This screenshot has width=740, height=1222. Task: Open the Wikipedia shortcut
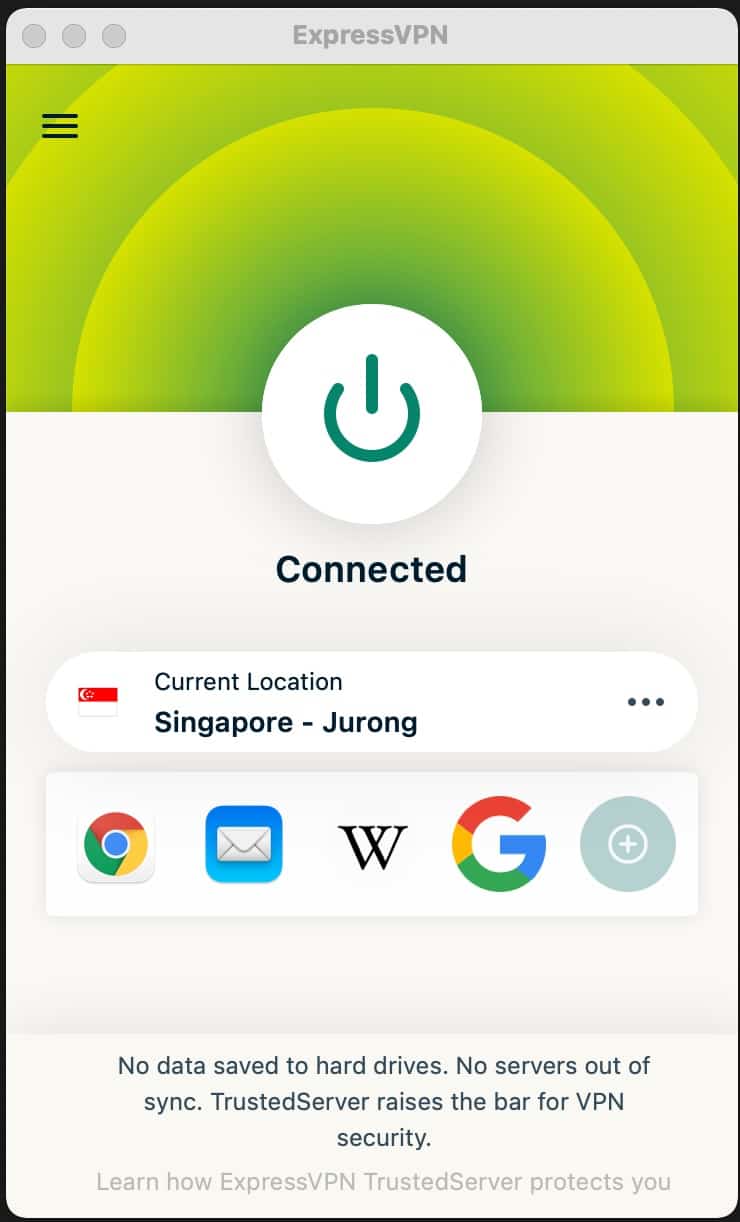coord(372,846)
